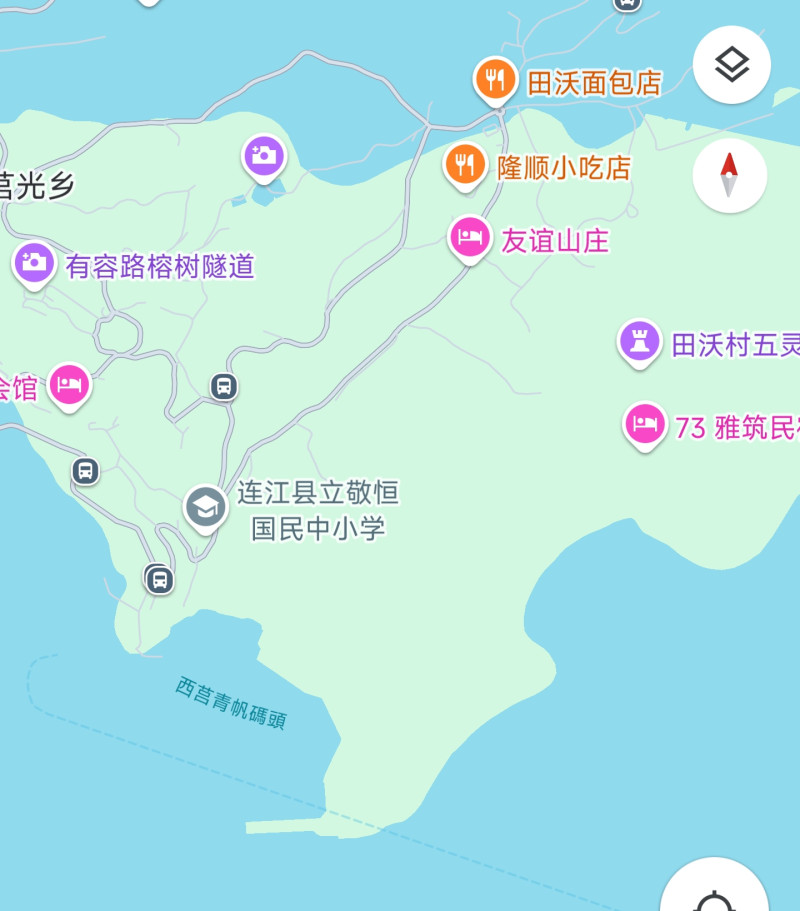The width and height of the screenshot is (800, 911).
Task: Tap the compass to reset north
Action: click(x=730, y=175)
